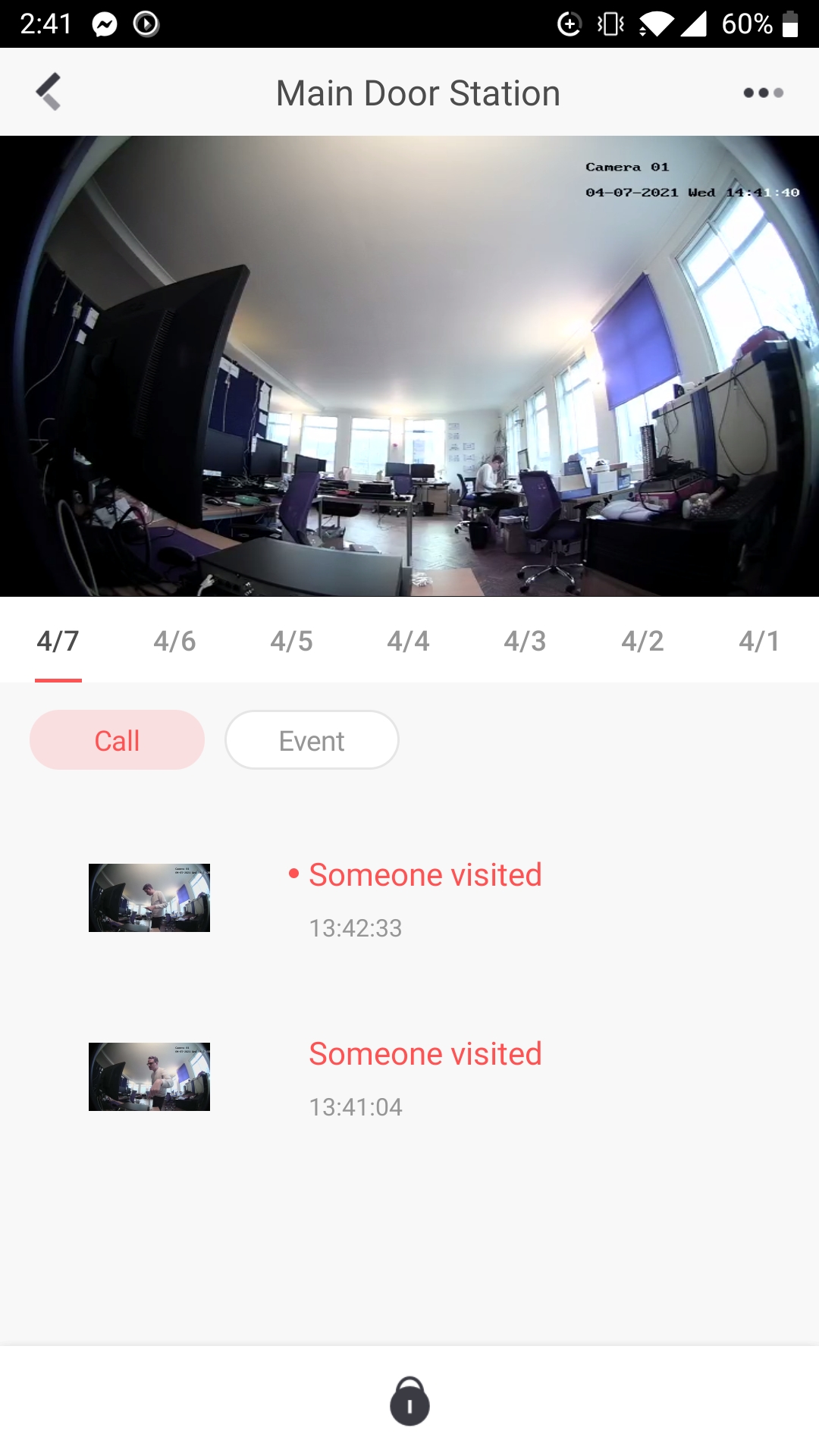Tap the thumbnail of the 13:41:04 visit
Screen dimensions: 819x1456
(149, 1077)
